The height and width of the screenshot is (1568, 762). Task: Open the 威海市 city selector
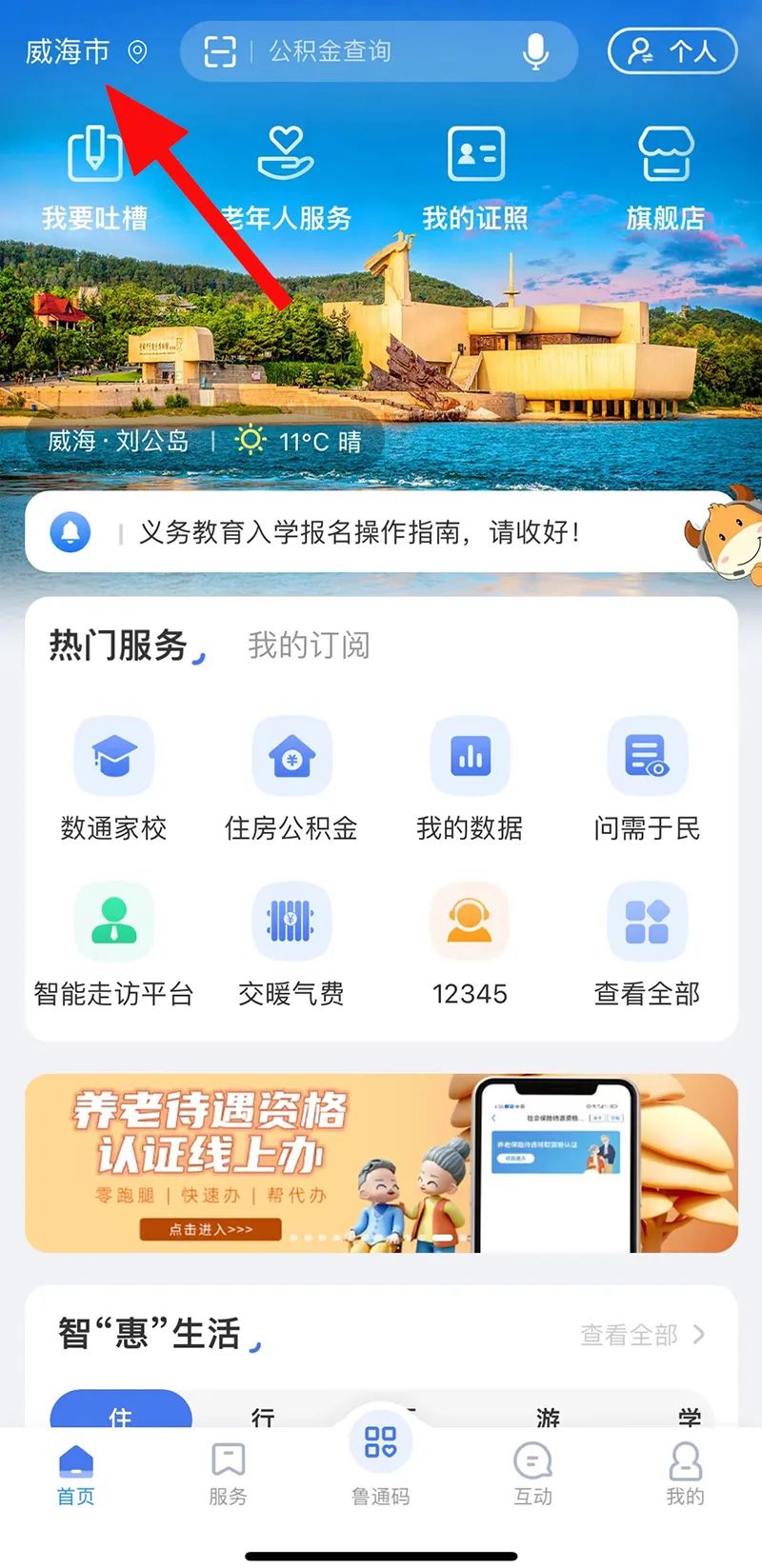[84, 51]
